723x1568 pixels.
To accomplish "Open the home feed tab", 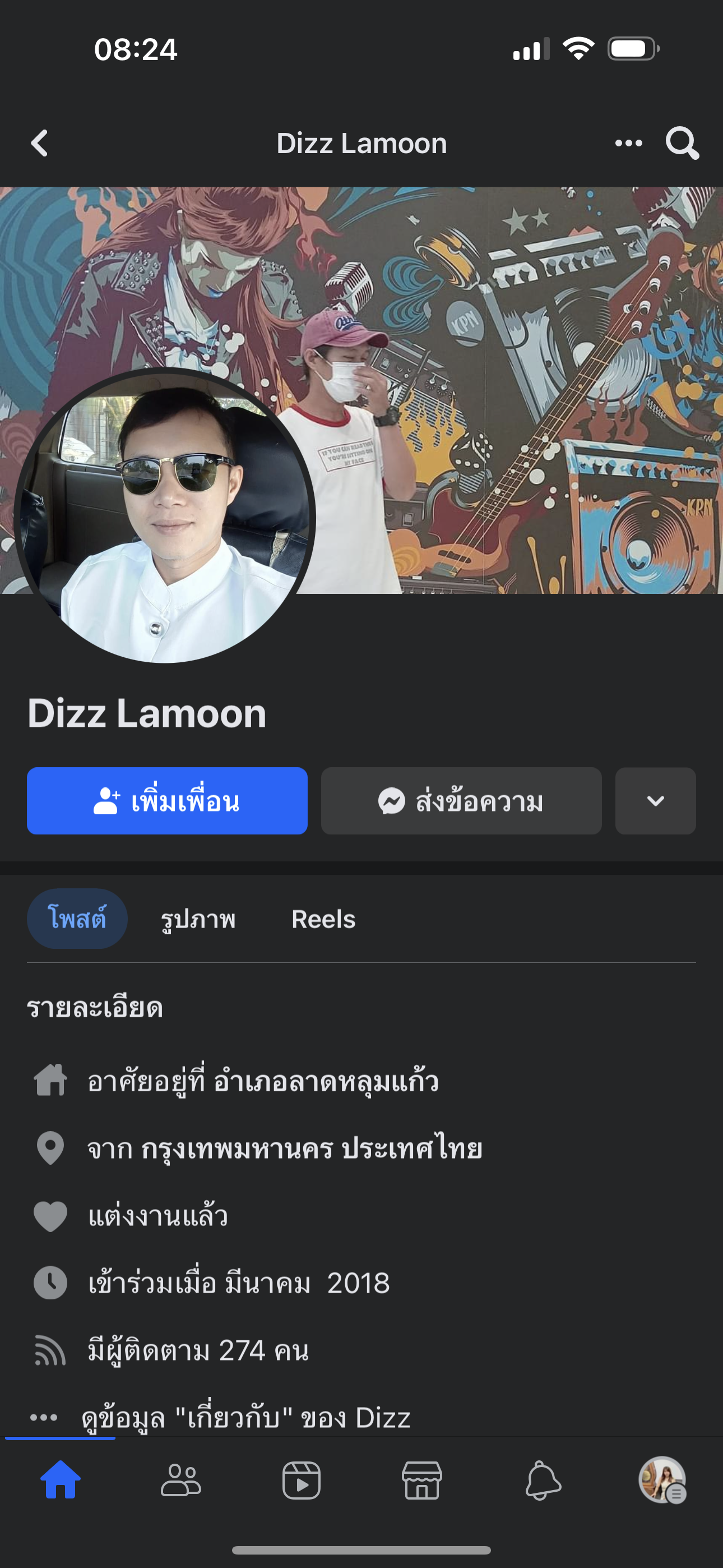I will pyautogui.click(x=61, y=1480).
